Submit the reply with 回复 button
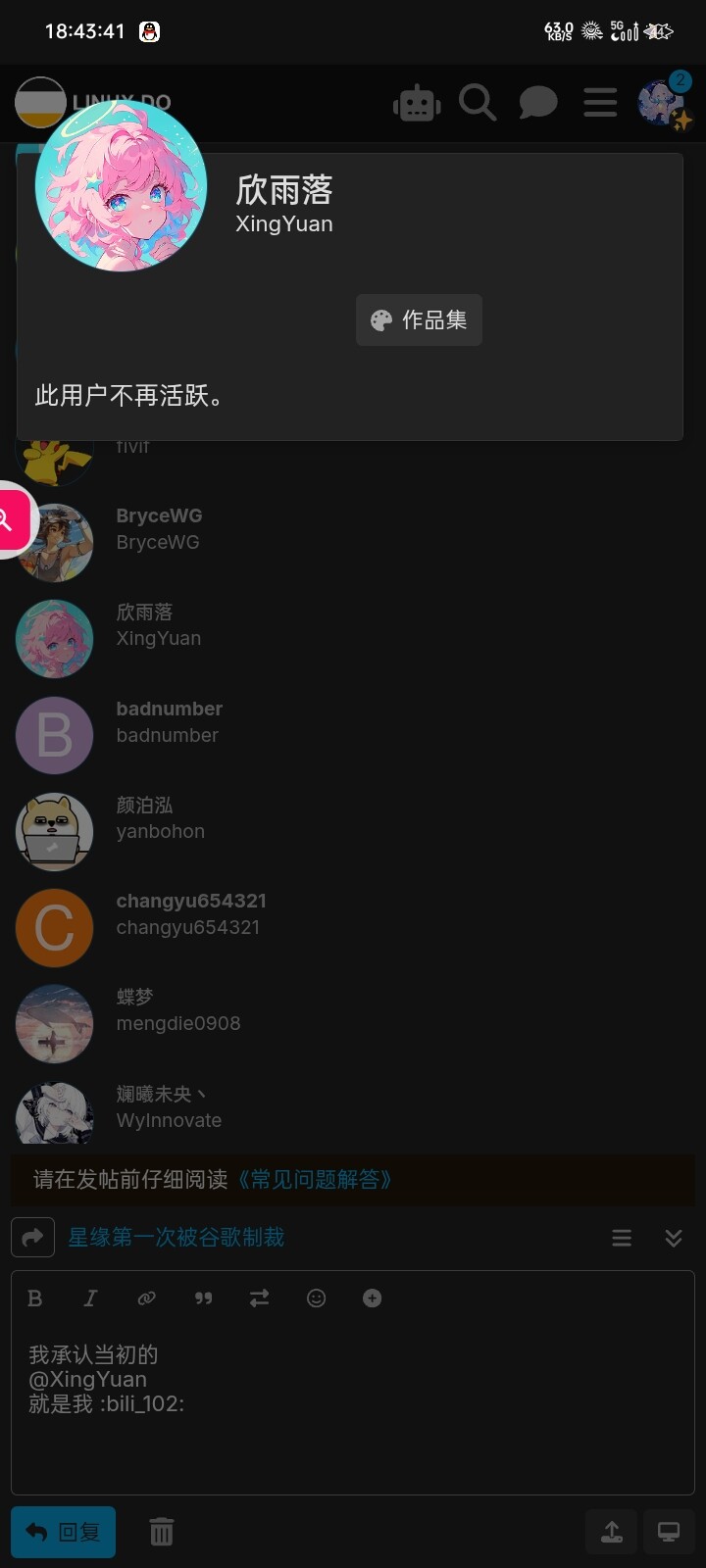Image resolution: width=706 pixels, height=1568 pixels. point(64,1532)
